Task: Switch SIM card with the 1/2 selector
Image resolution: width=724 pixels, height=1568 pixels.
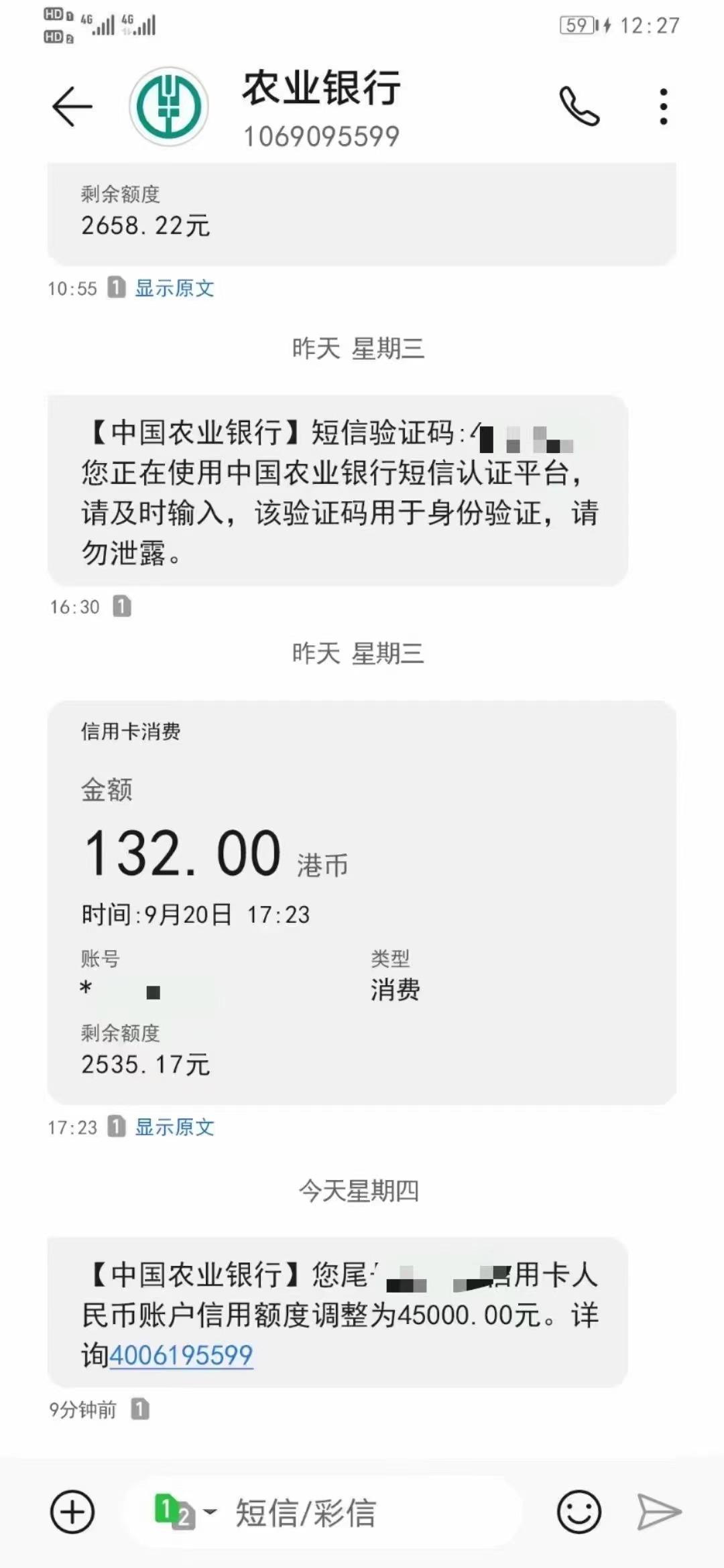Action: click(x=184, y=1512)
